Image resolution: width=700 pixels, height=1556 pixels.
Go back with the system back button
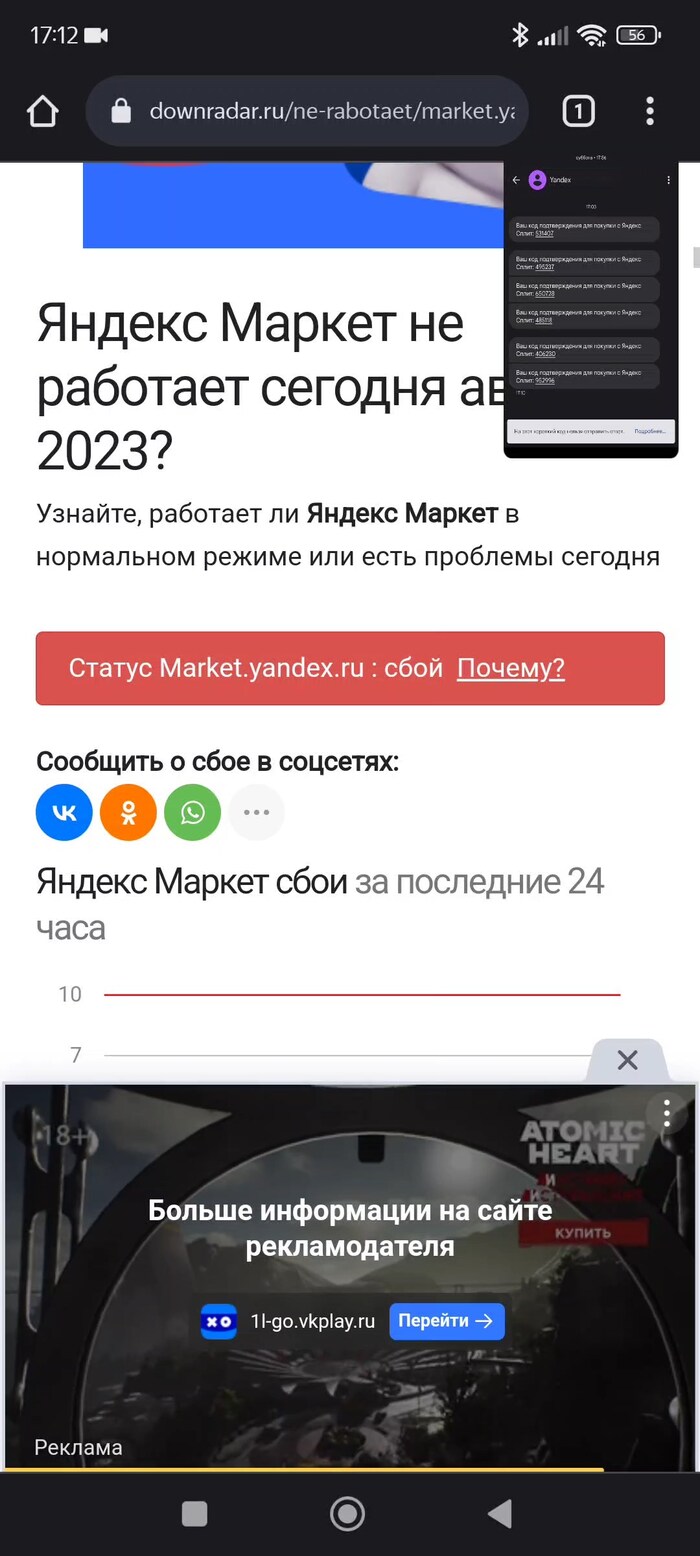pos(500,1513)
